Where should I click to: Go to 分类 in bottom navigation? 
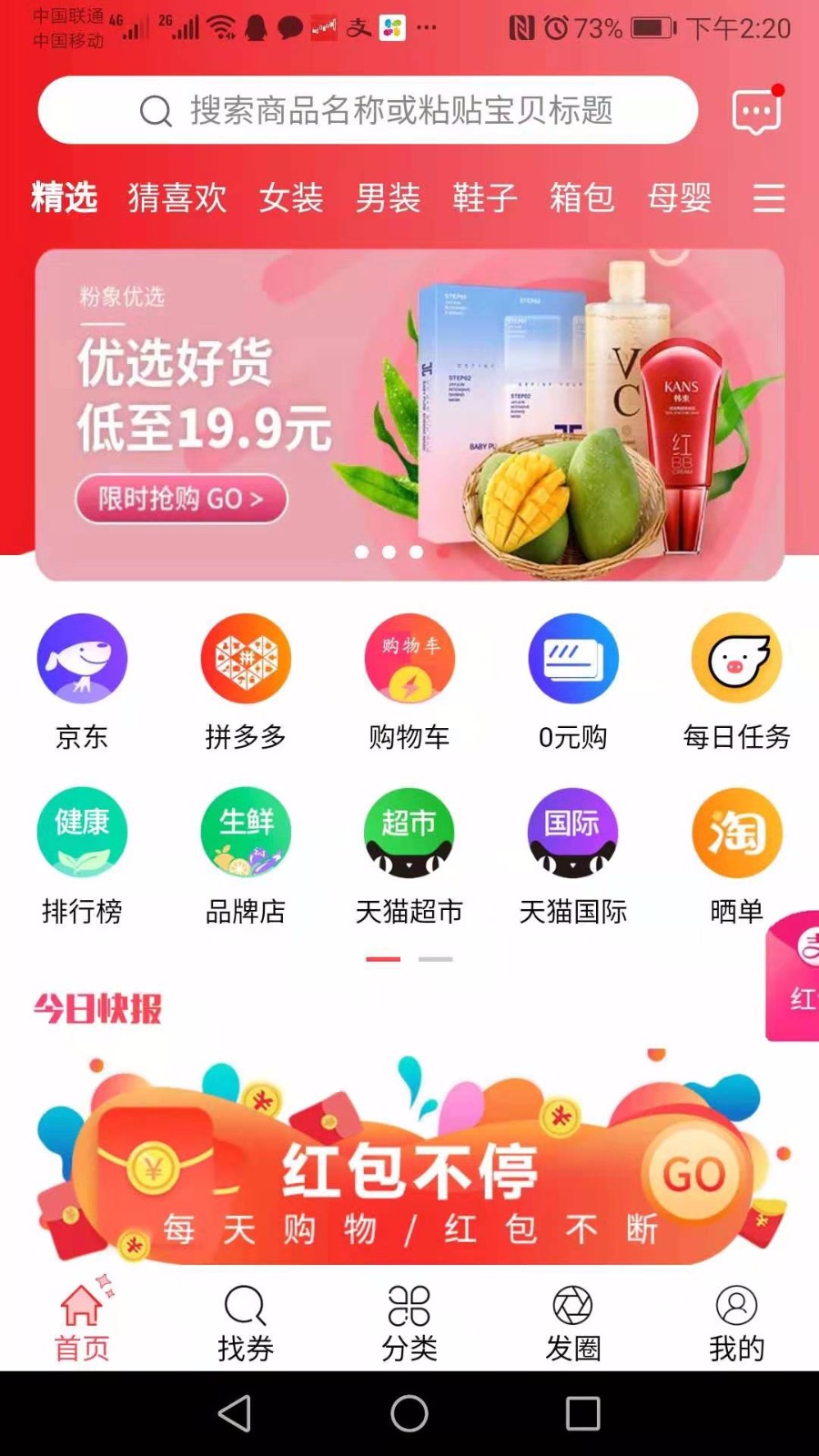coord(409,1322)
